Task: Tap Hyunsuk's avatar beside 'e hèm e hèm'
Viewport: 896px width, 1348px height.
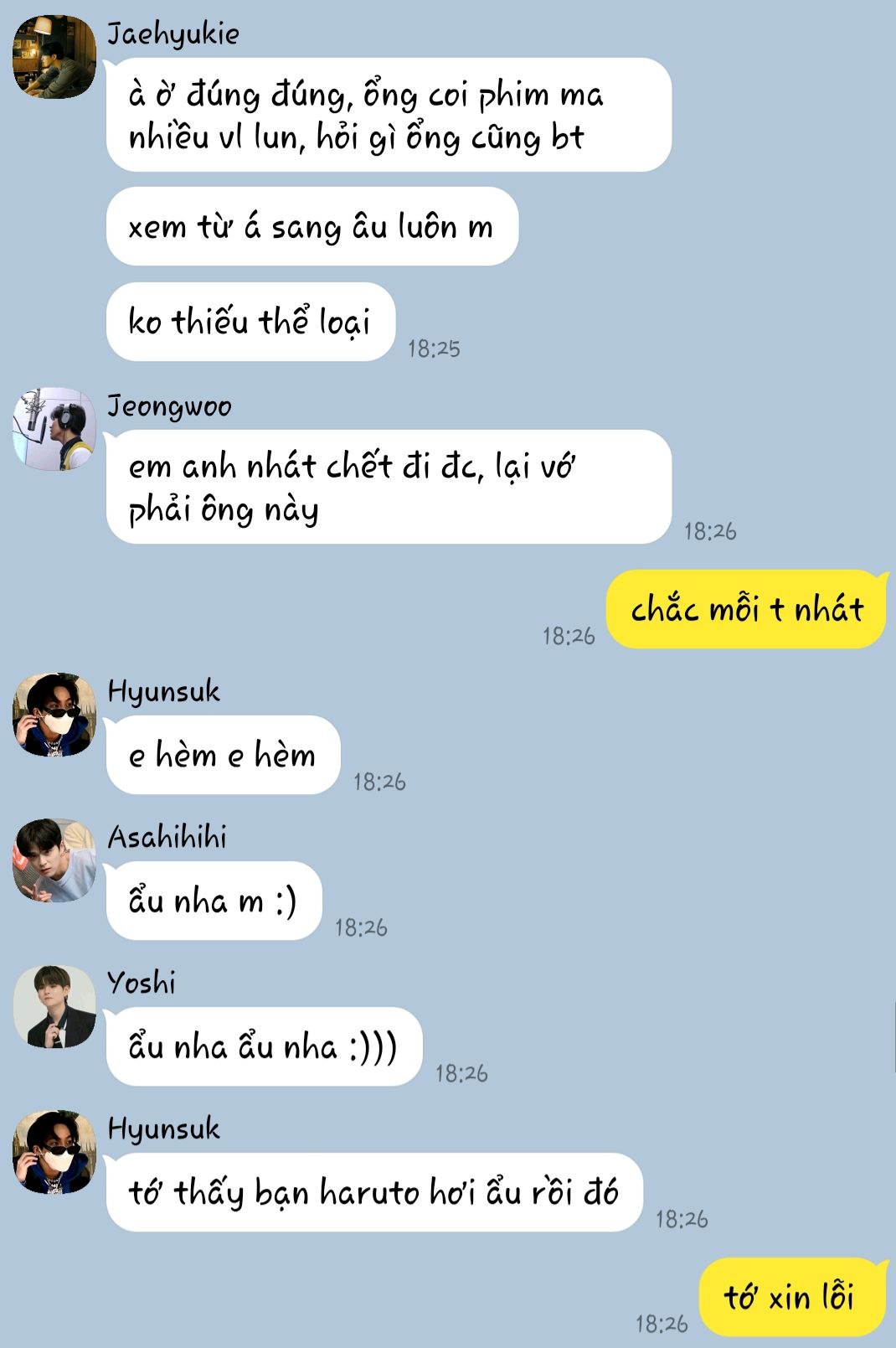Action: (54, 715)
